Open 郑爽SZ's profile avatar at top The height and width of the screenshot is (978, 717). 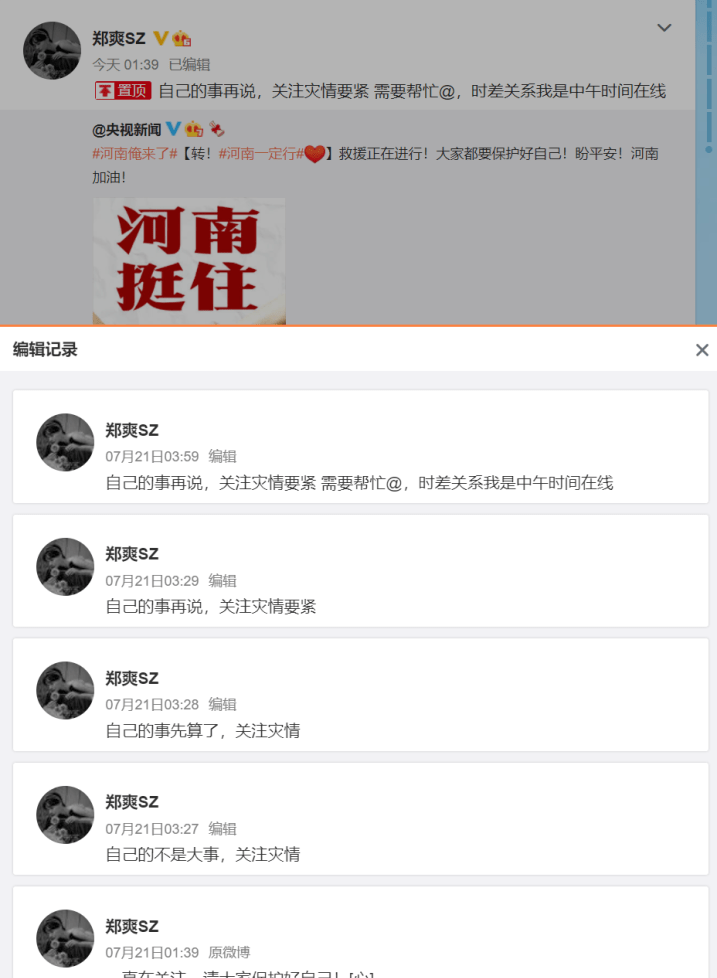pos(51,50)
